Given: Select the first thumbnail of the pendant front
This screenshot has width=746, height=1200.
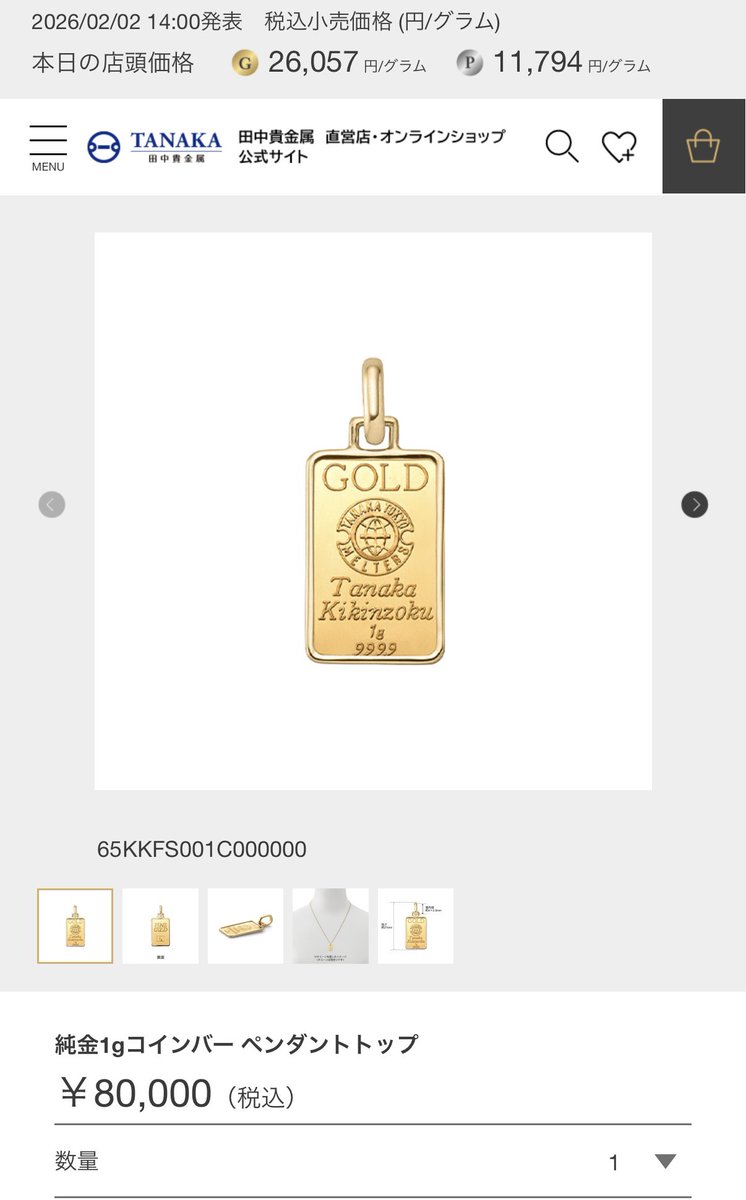Looking at the screenshot, I should click(75, 926).
